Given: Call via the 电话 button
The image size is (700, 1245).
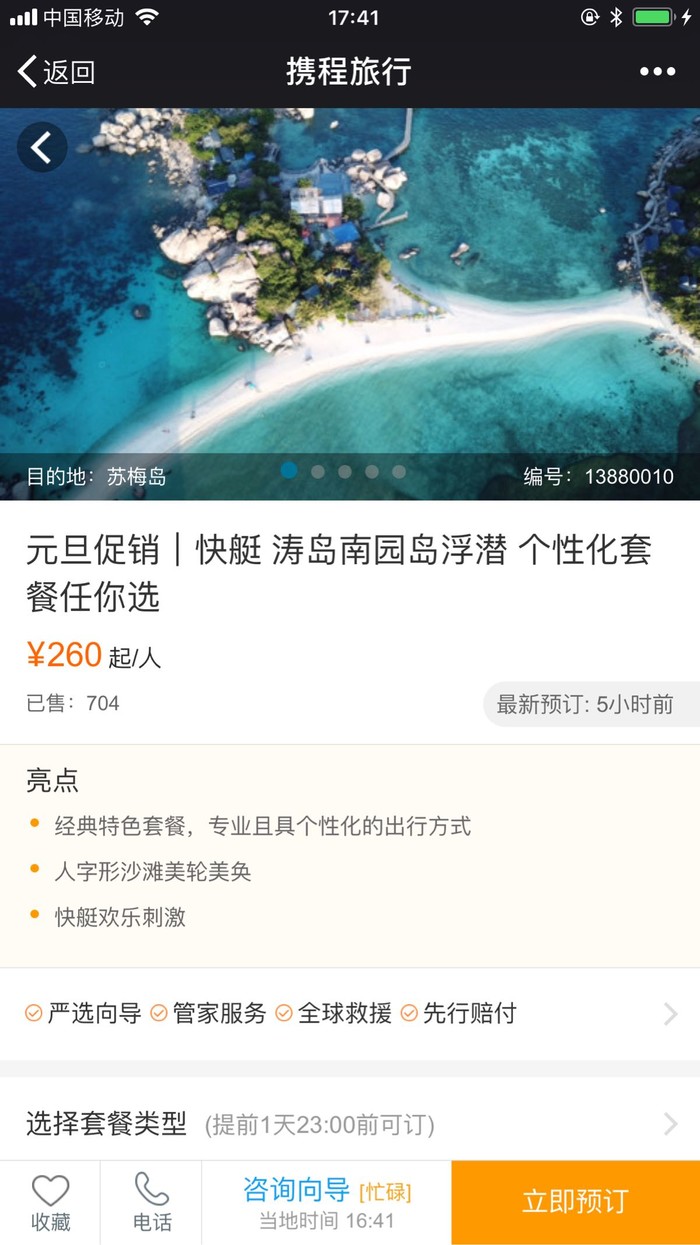Looking at the screenshot, I should click(151, 1202).
